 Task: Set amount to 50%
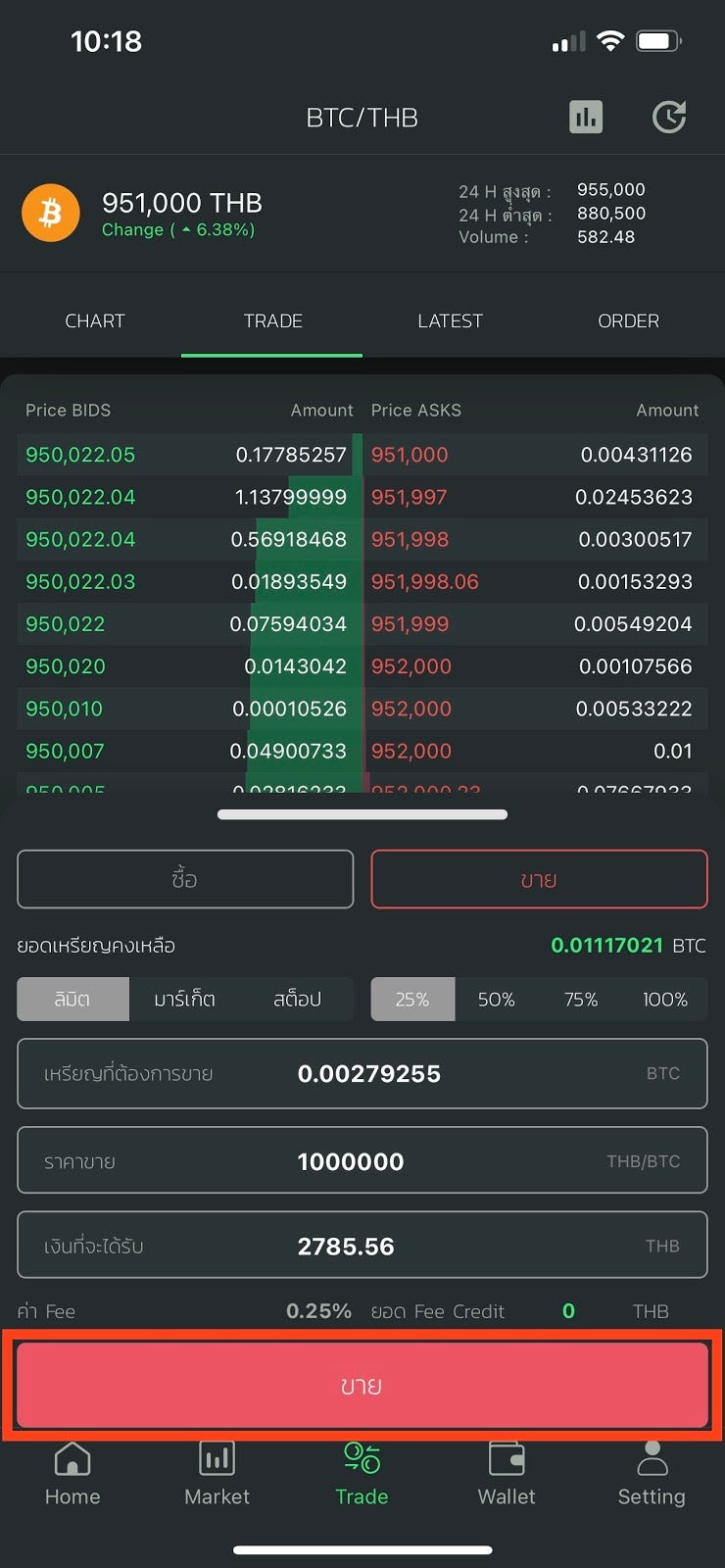(x=497, y=1000)
